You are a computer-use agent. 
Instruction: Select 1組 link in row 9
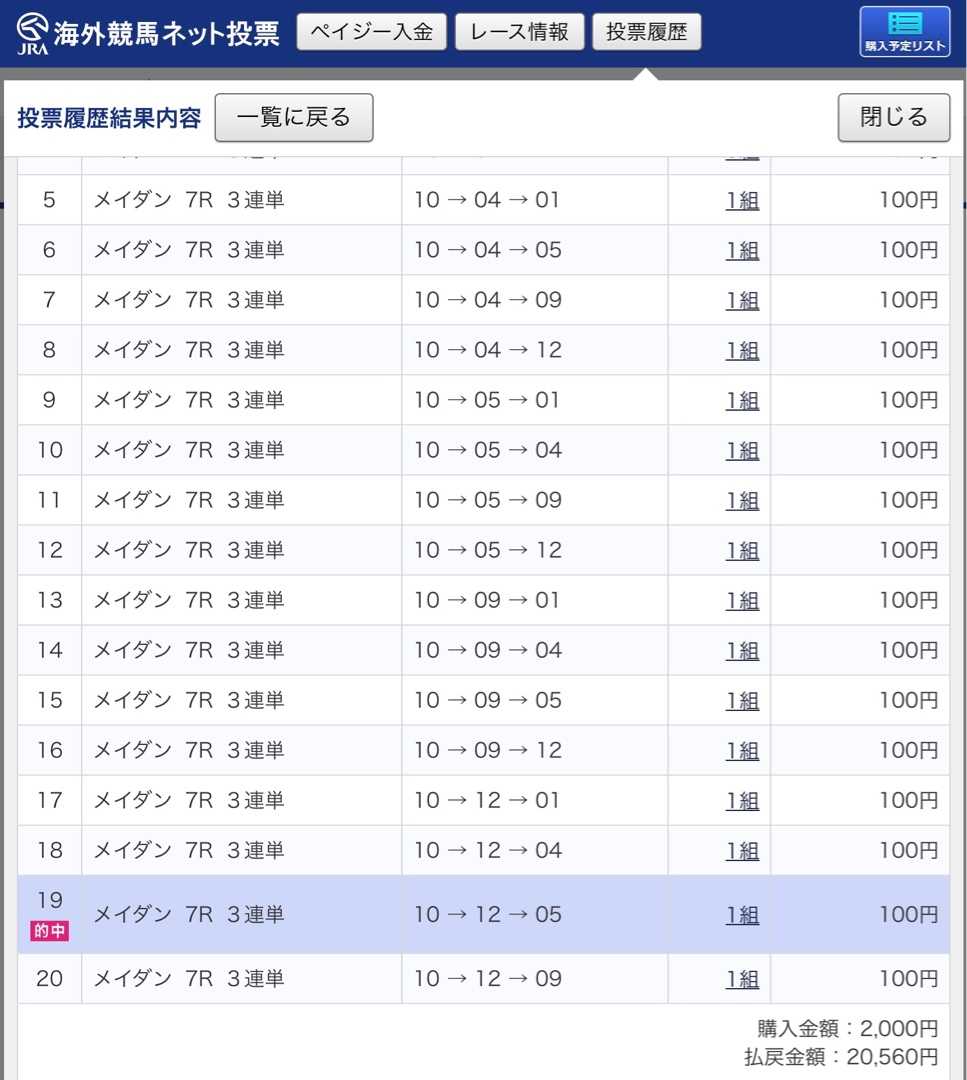coord(742,400)
